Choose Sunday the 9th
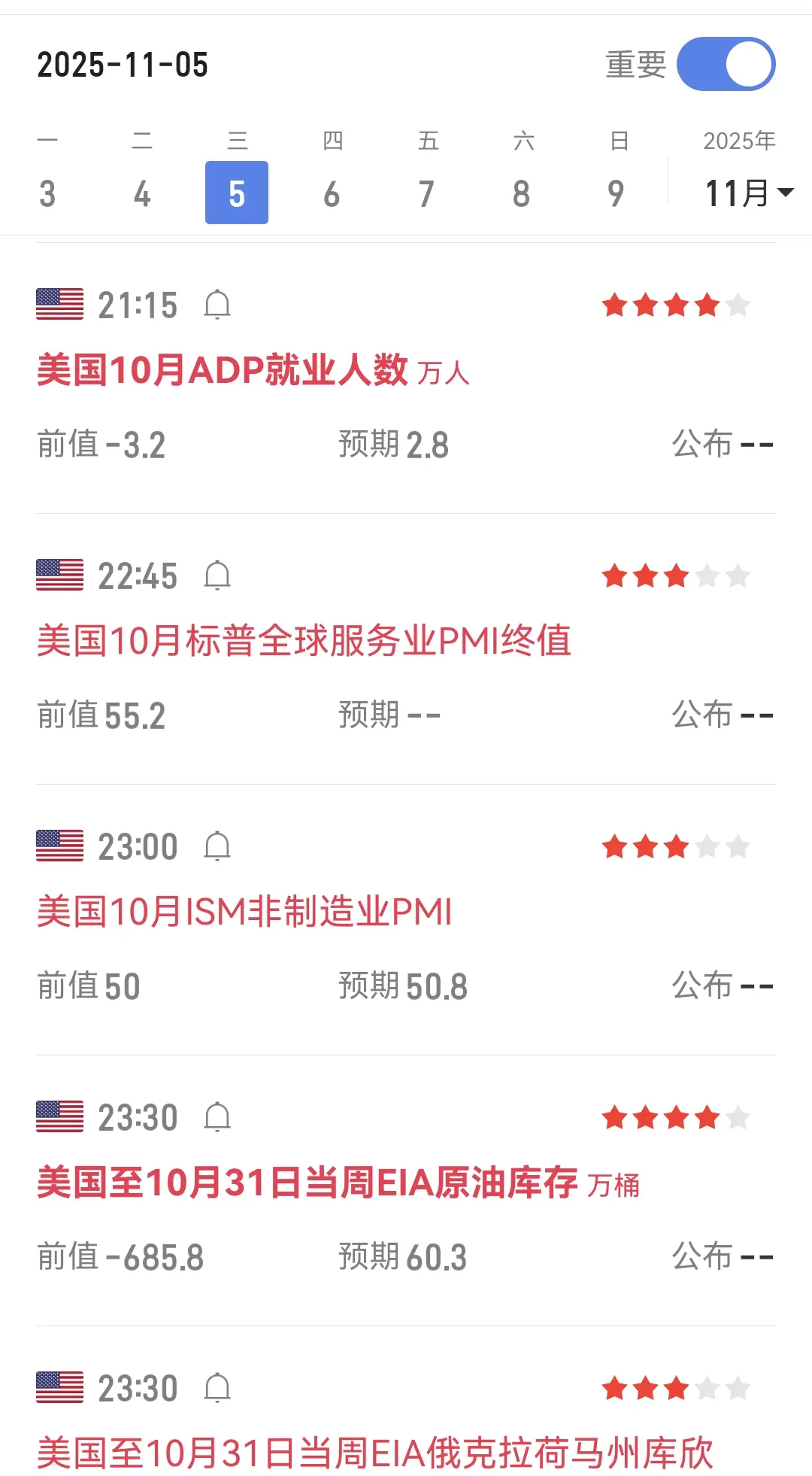The height and width of the screenshot is (1476, 812). [616, 193]
